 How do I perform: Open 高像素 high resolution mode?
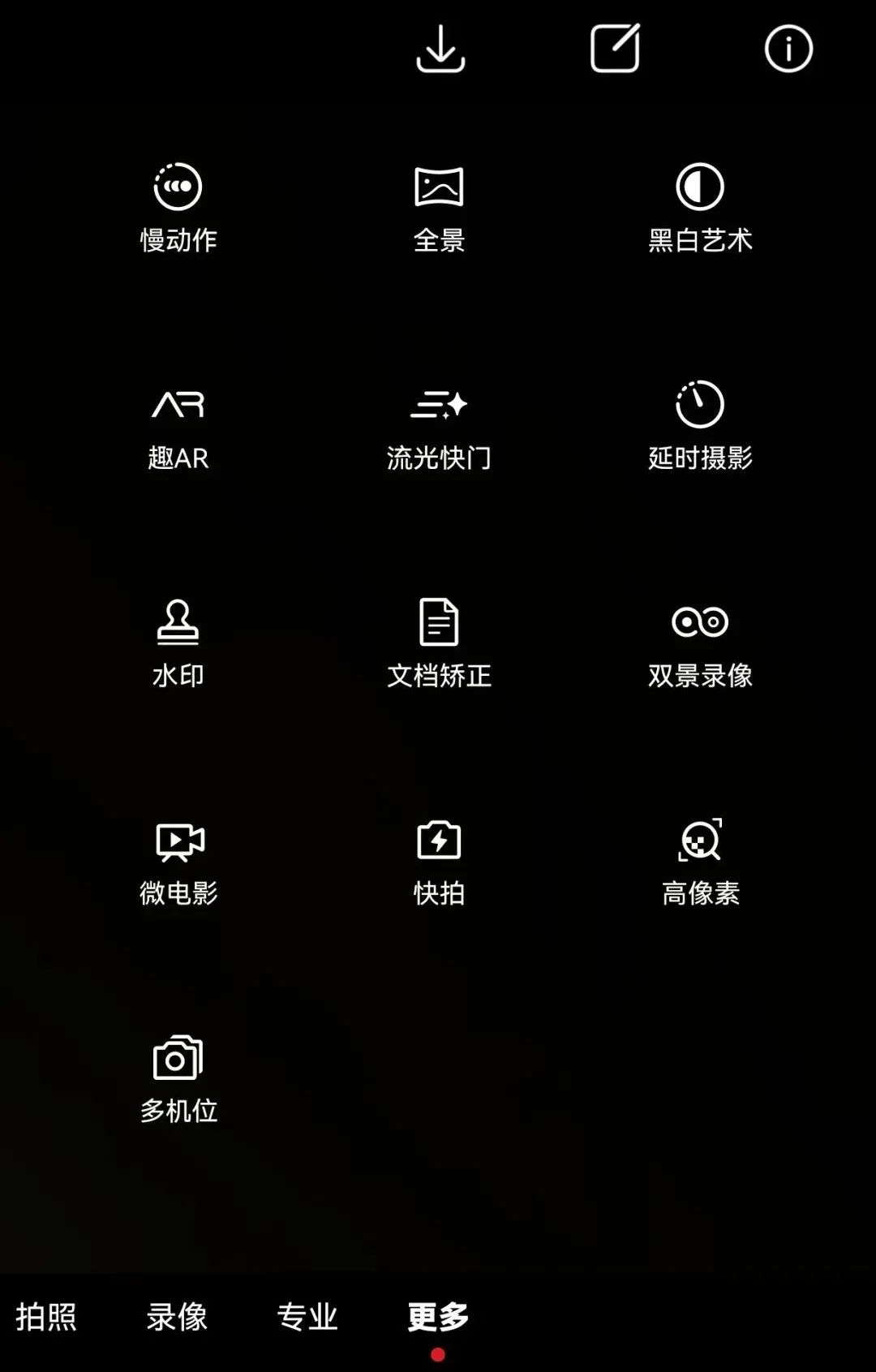pos(699,858)
